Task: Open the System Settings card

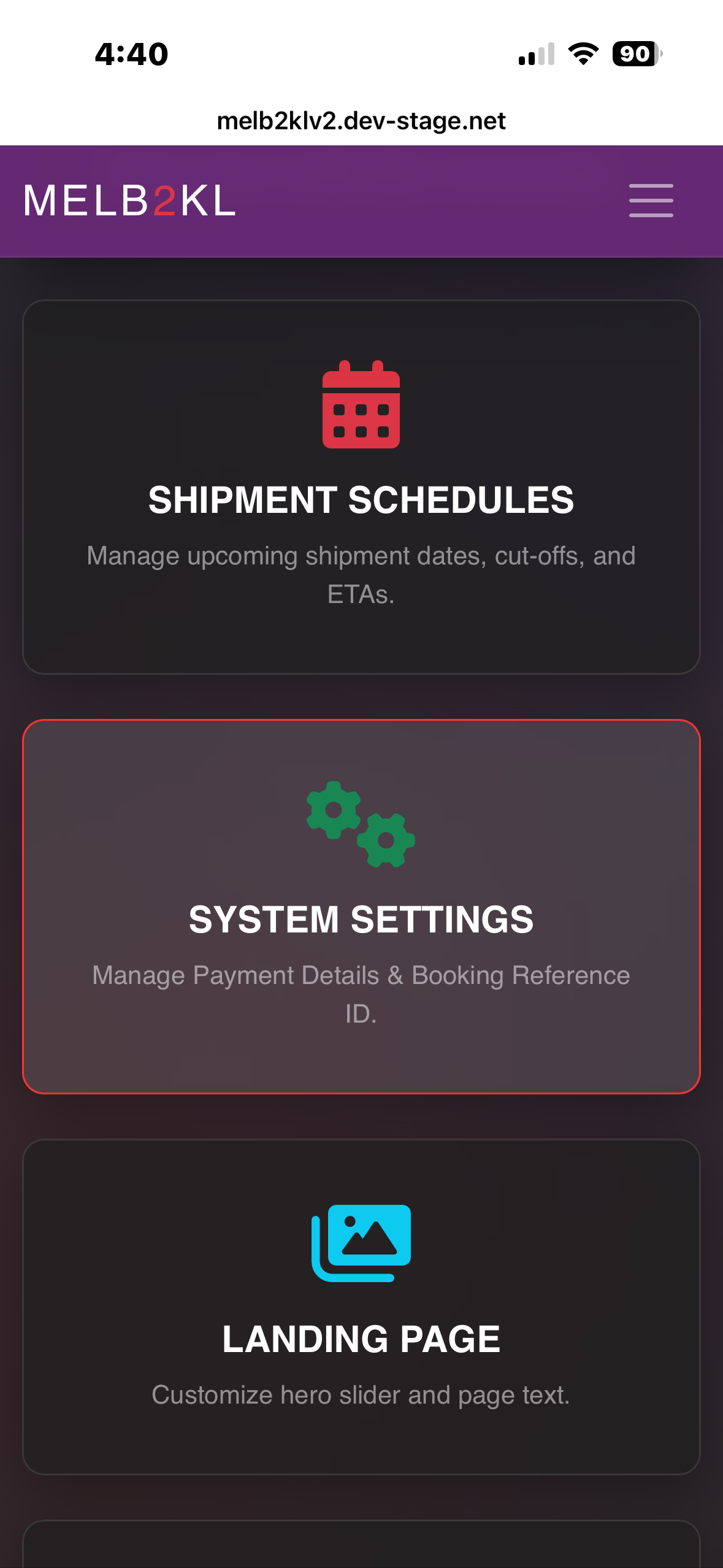Action: point(361,906)
